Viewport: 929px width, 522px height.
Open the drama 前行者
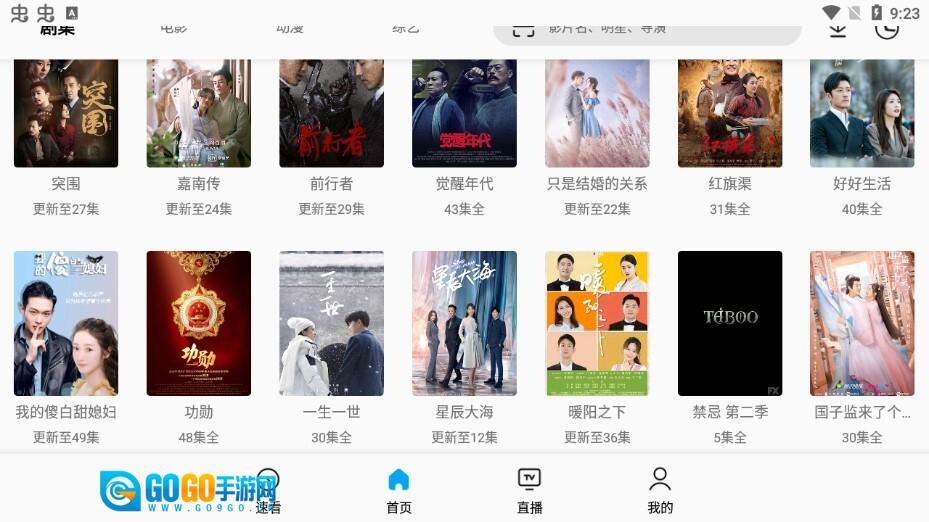click(331, 112)
